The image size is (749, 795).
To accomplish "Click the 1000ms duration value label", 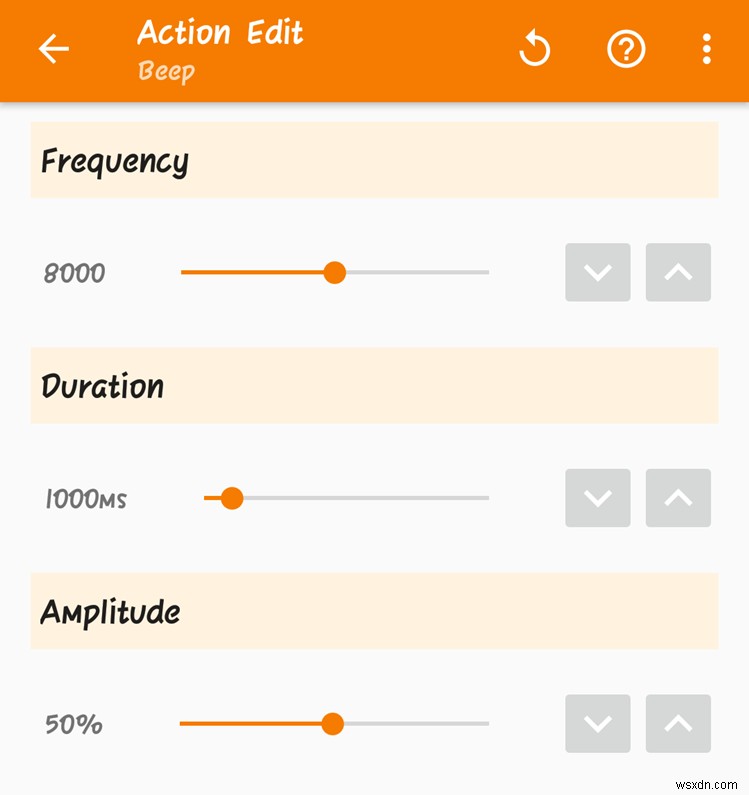I will 85,498.
